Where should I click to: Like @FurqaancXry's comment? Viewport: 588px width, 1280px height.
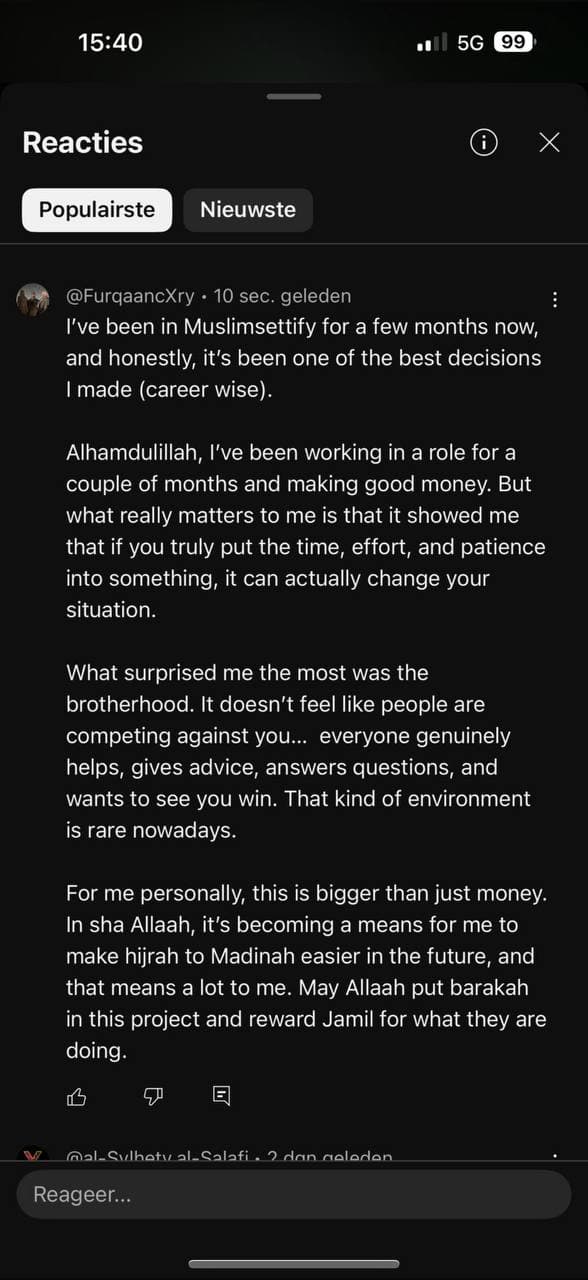point(76,1097)
